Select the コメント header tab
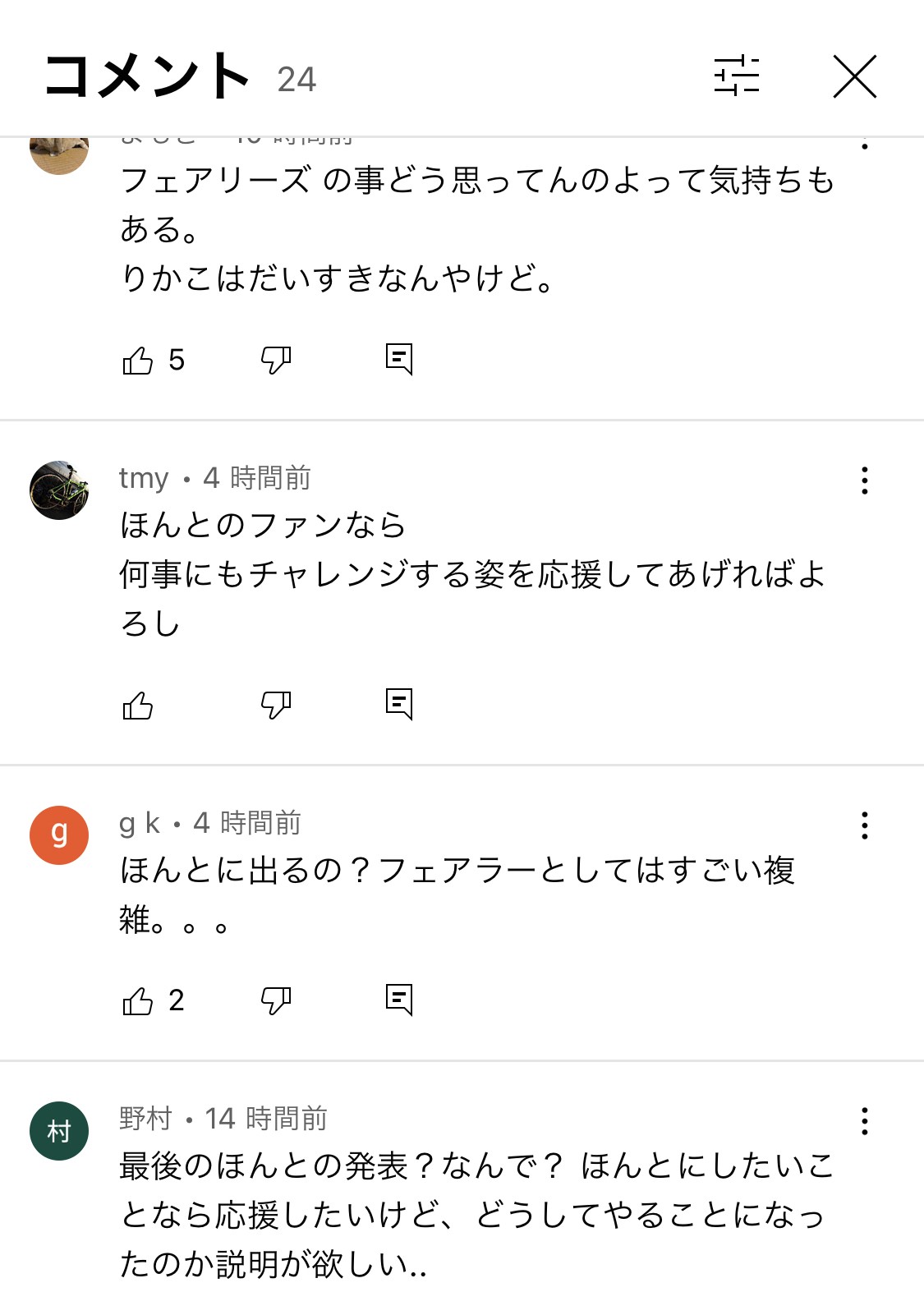 tap(146, 76)
